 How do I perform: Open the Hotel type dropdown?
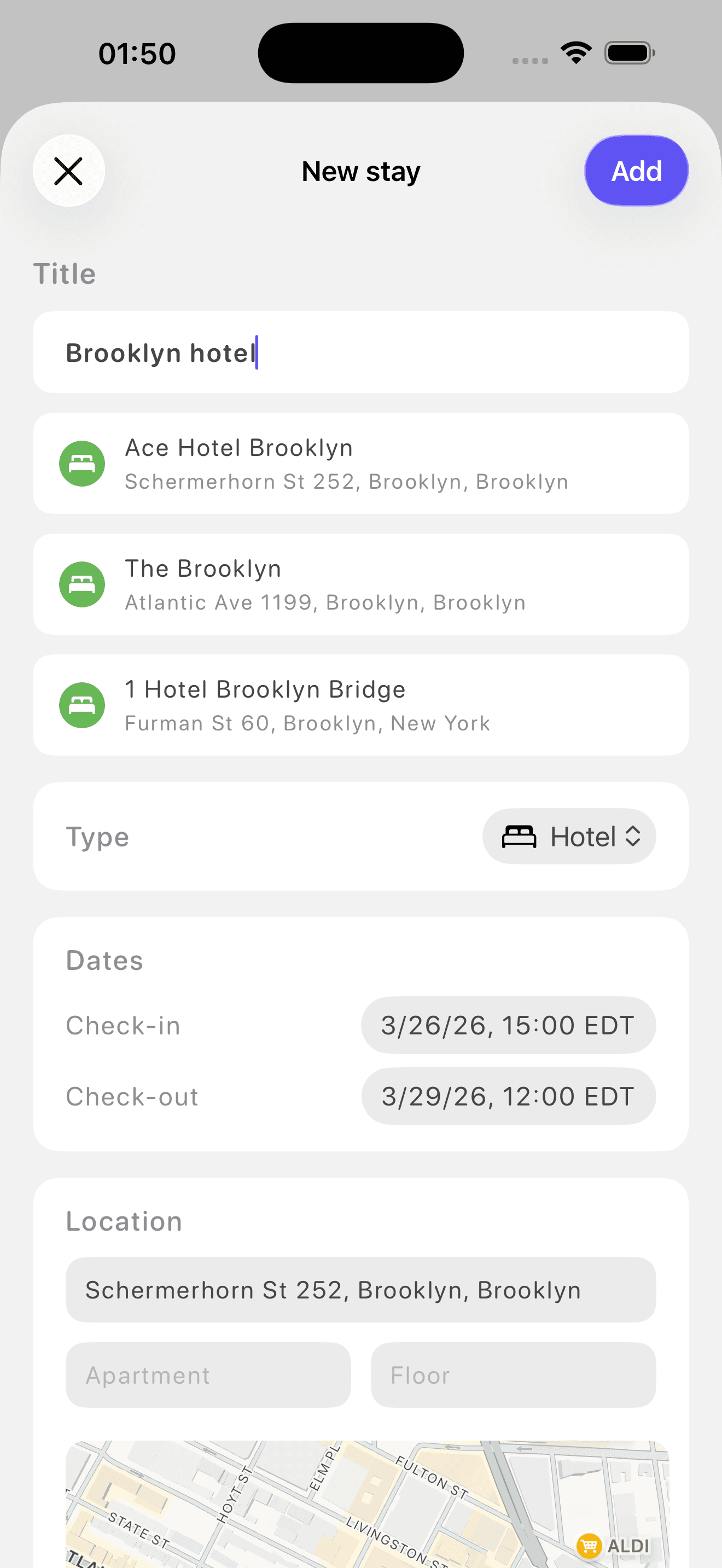(569, 836)
